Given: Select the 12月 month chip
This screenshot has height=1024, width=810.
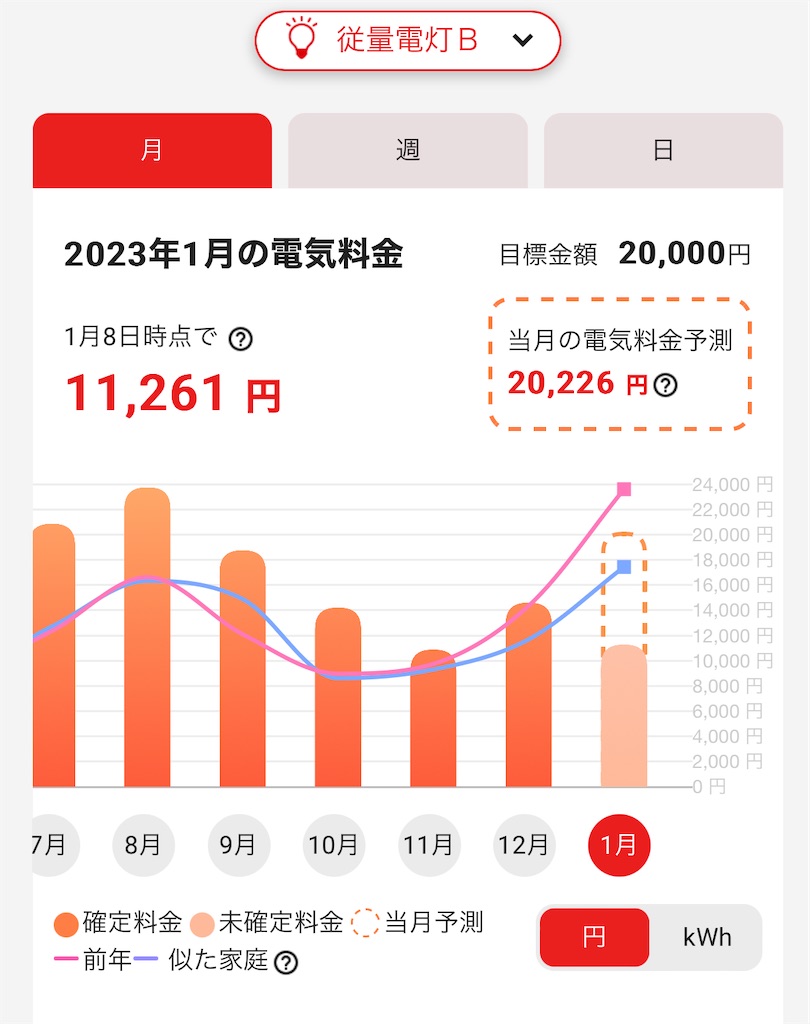Looking at the screenshot, I should [x=524, y=845].
